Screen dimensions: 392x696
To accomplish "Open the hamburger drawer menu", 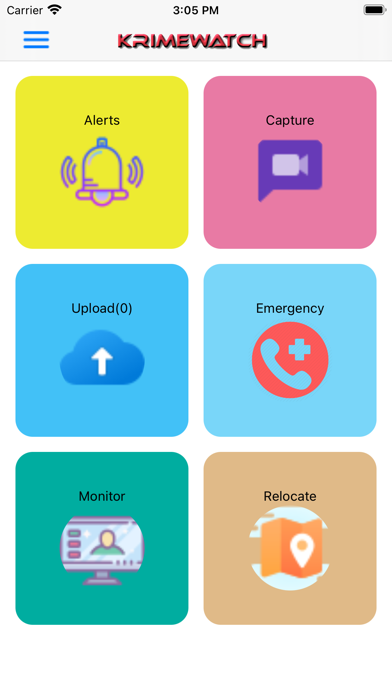I will [36, 40].
